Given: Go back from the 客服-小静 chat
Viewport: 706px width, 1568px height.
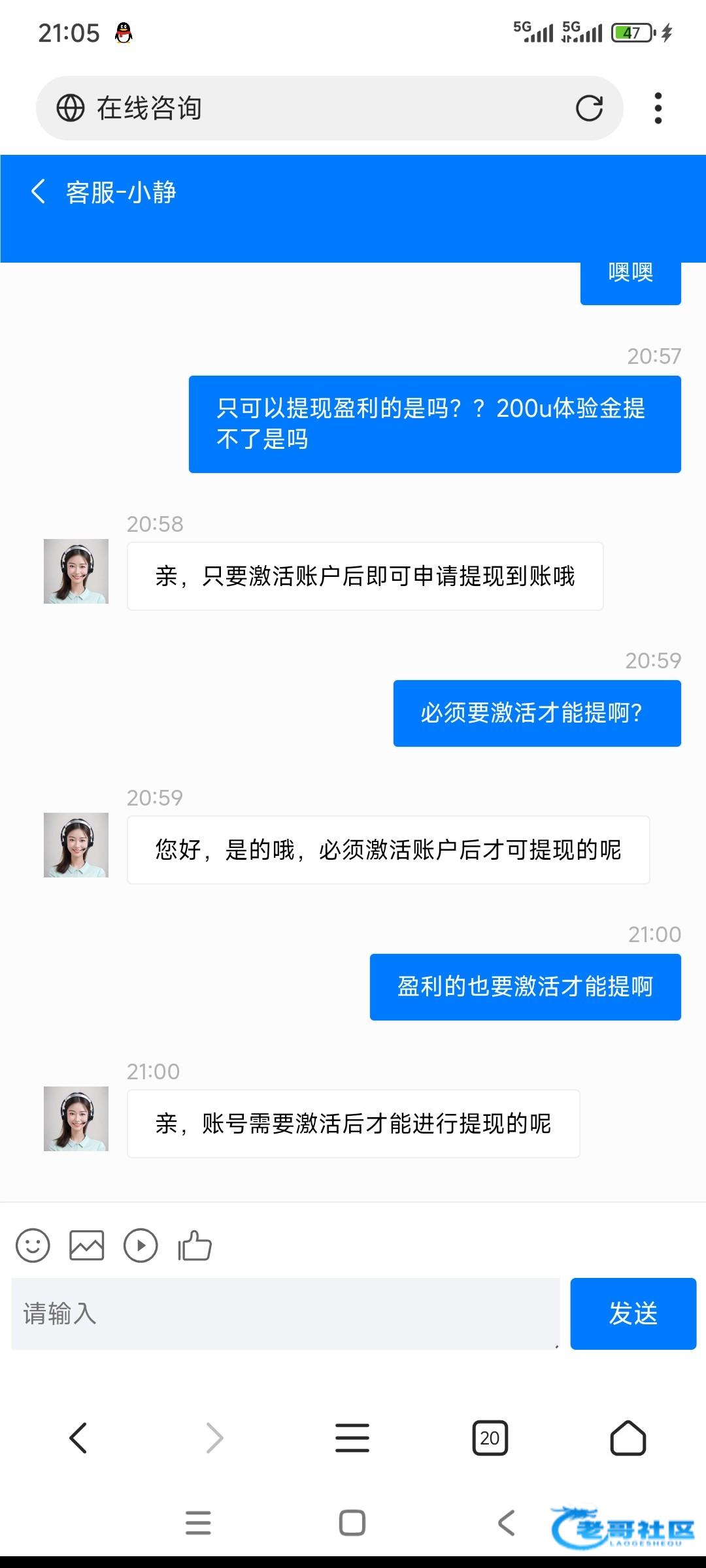Looking at the screenshot, I should 39,192.
